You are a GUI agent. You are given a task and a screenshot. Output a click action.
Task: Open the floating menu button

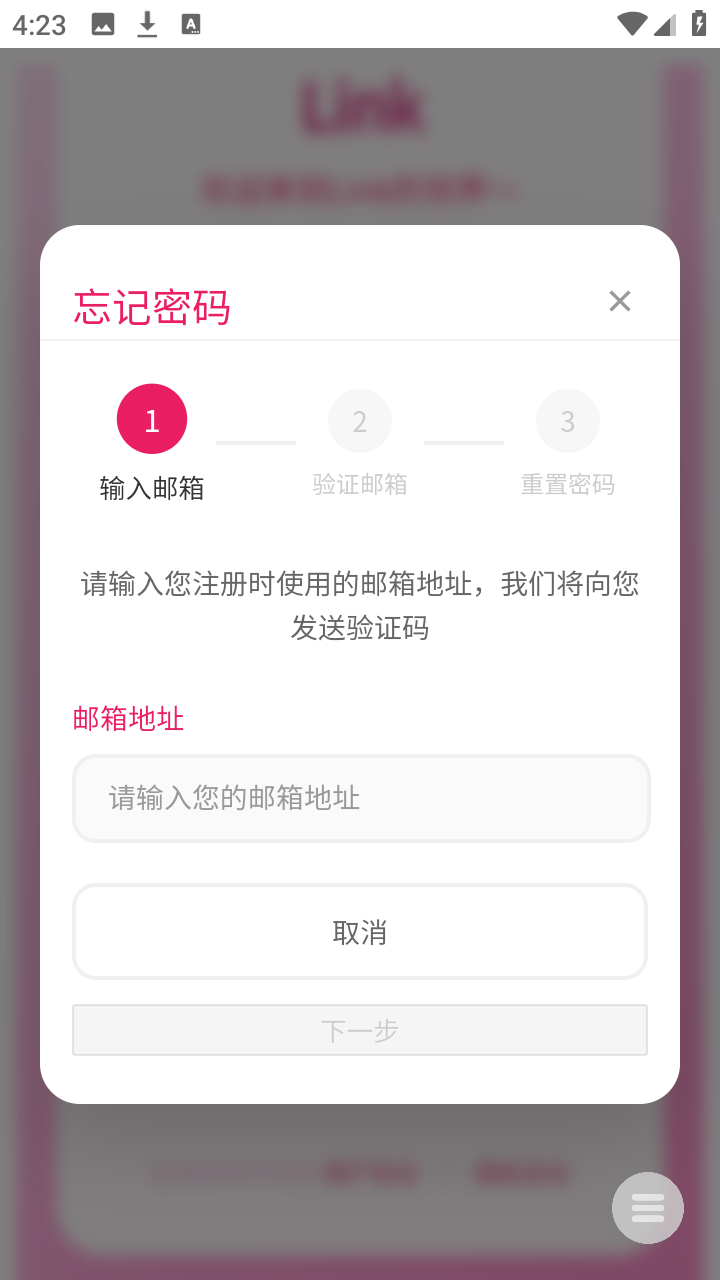[648, 1208]
